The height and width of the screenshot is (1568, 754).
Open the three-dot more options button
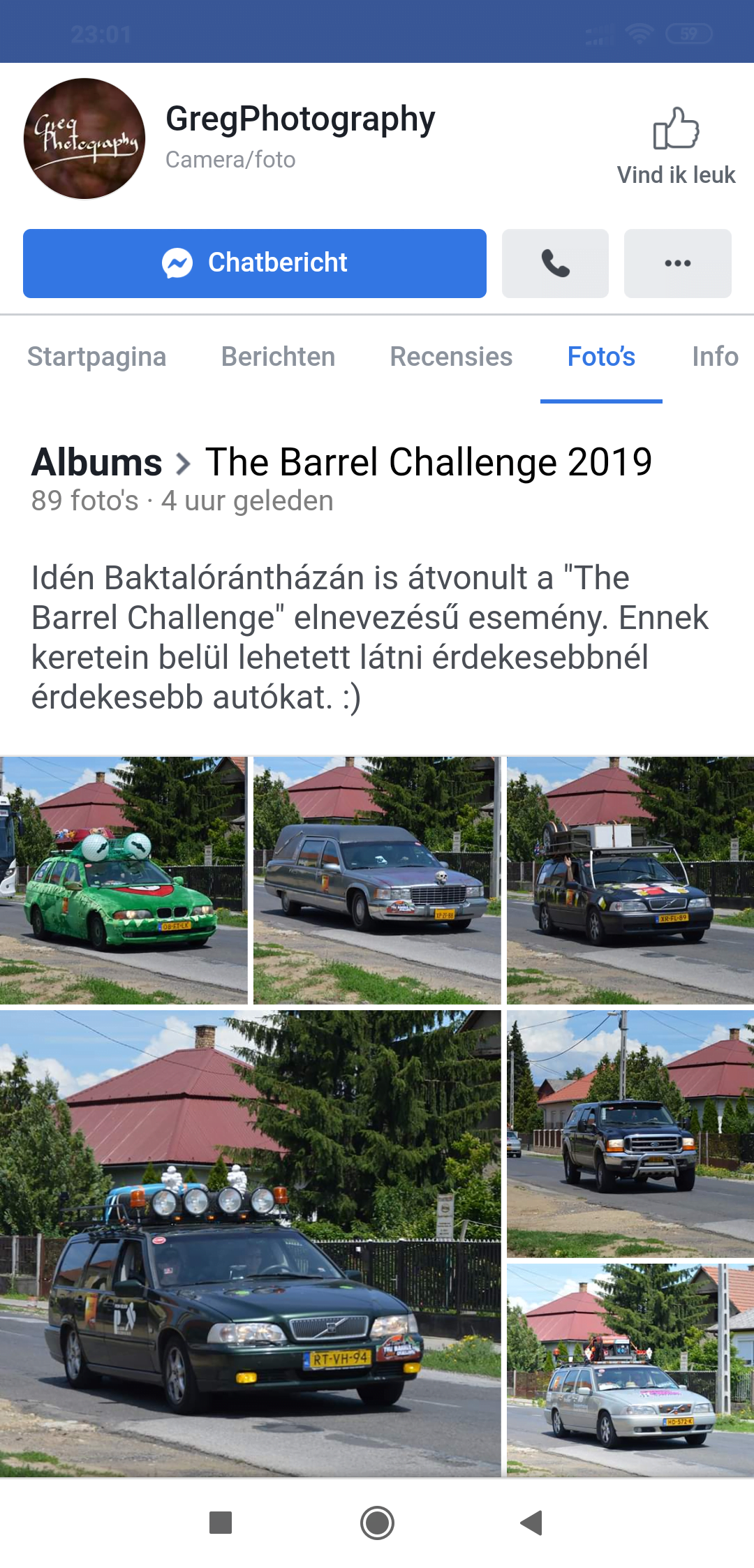click(677, 263)
